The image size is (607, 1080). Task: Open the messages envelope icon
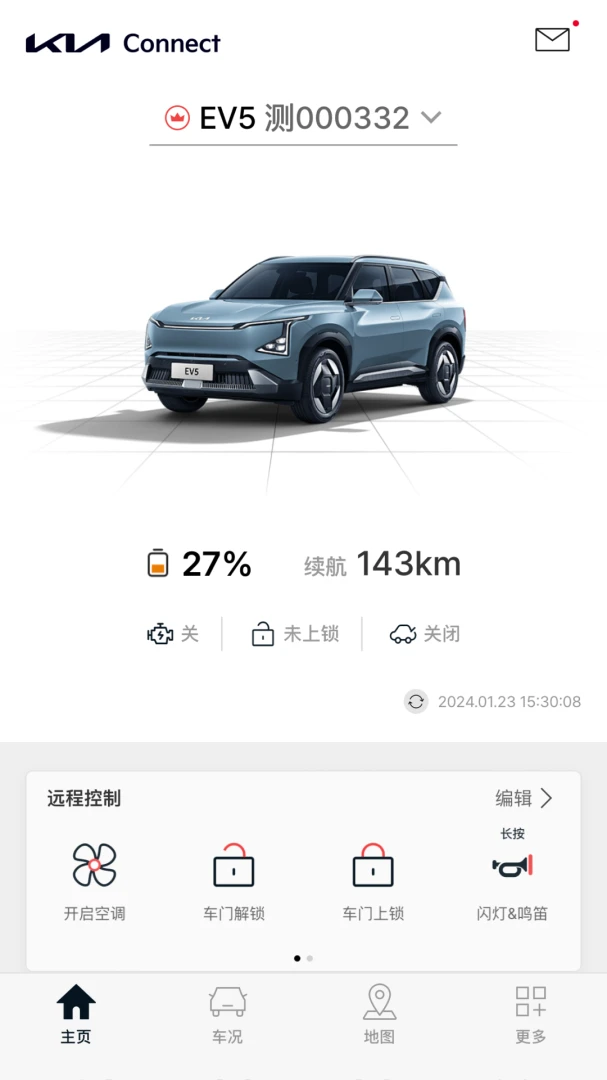pos(552,39)
